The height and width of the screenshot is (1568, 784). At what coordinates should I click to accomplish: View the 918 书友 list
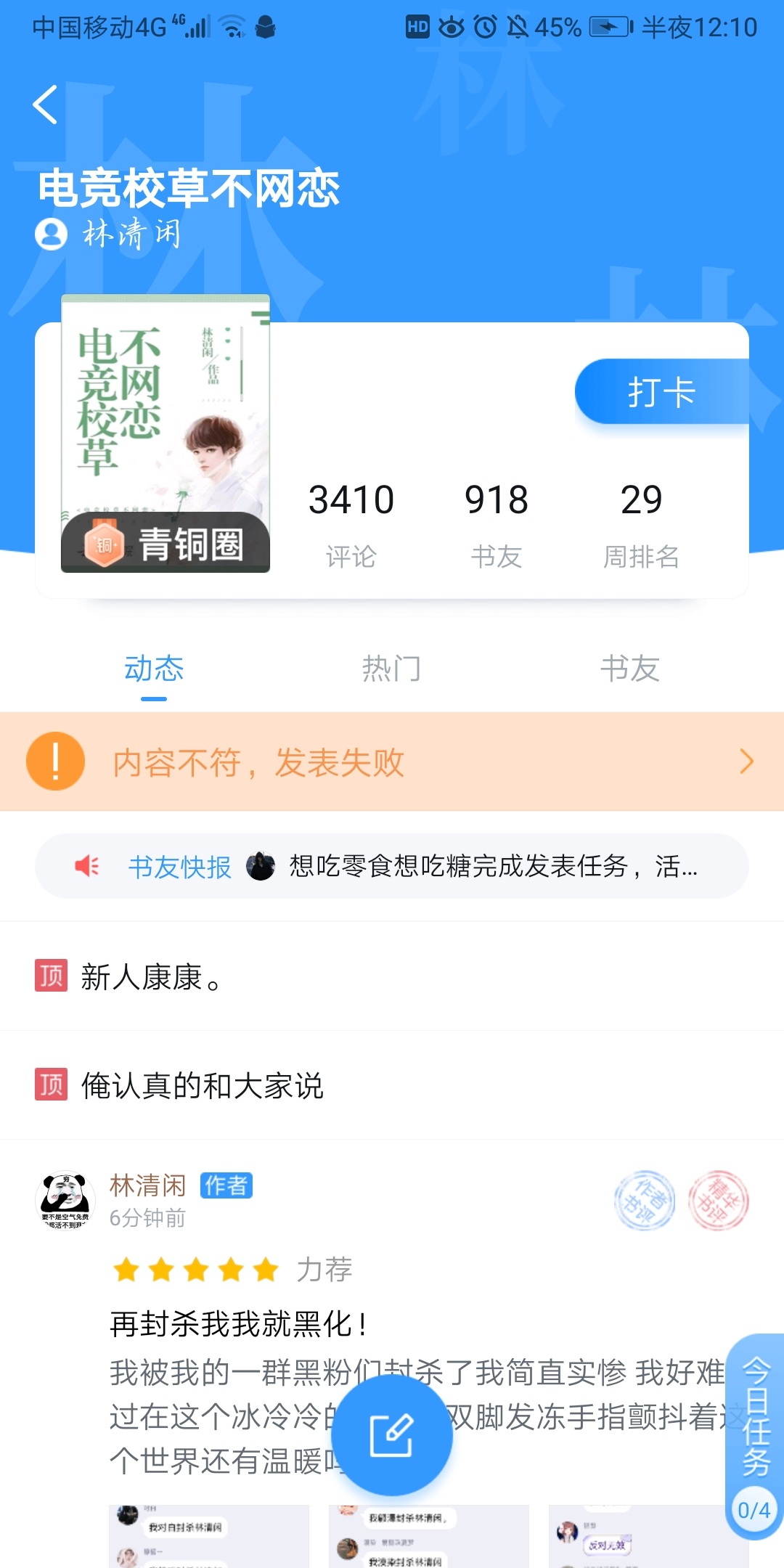coord(497,524)
